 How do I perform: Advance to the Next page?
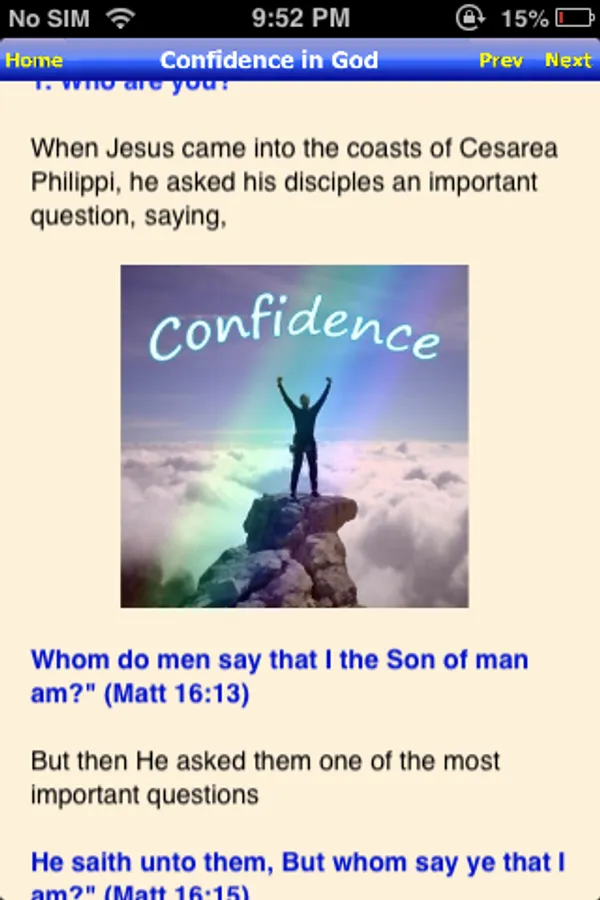point(568,60)
